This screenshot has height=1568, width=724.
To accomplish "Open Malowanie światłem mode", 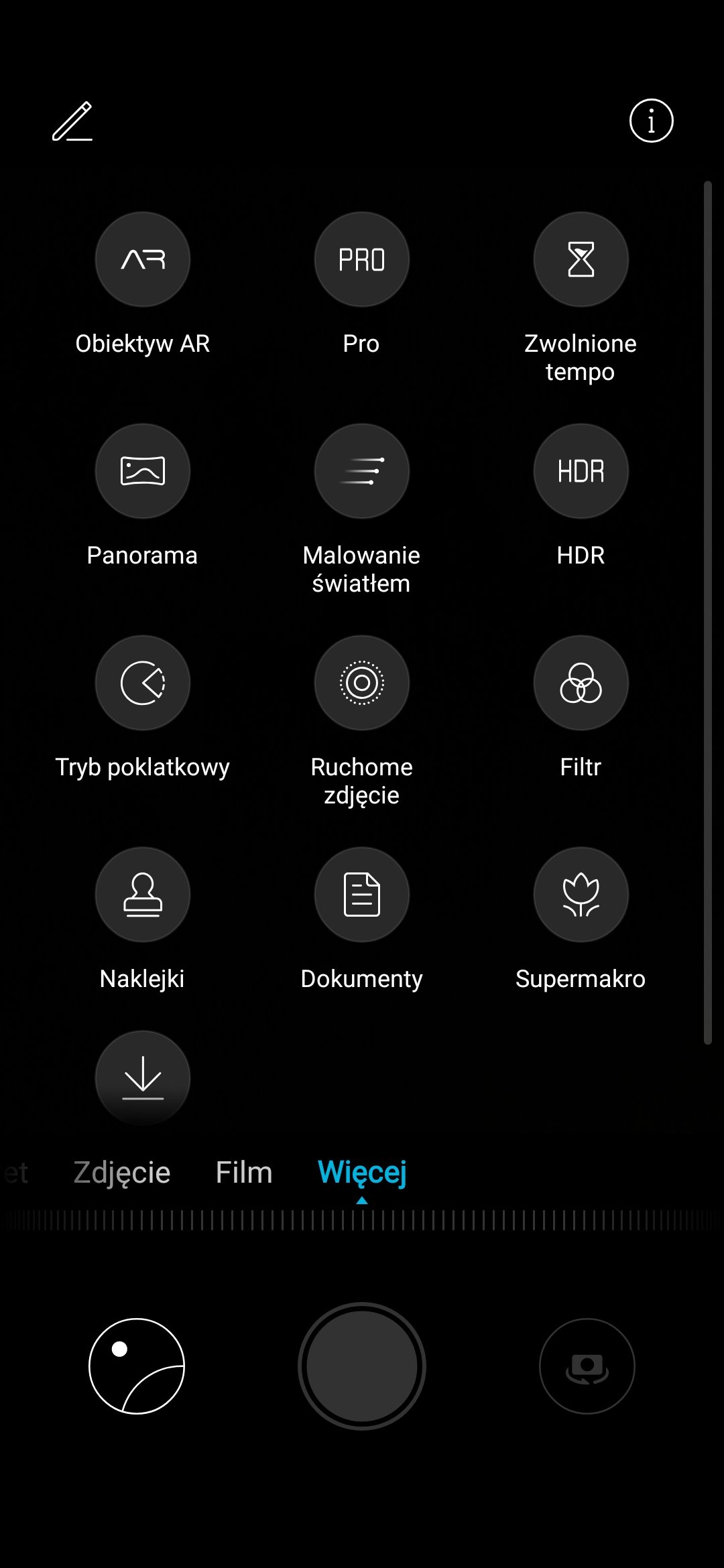I will [x=362, y=471].
